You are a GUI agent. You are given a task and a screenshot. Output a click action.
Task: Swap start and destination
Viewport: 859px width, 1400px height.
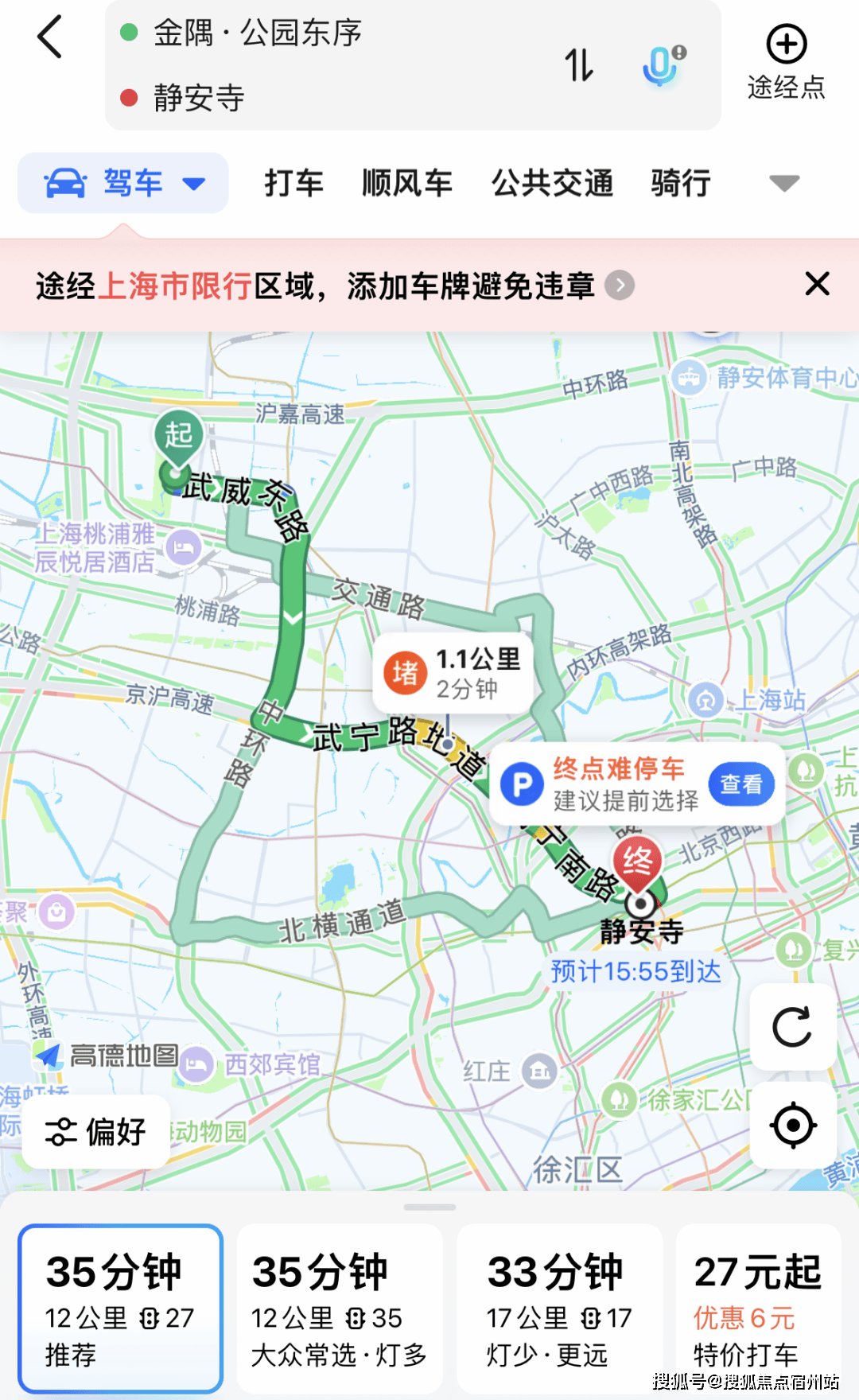point(579,65)
